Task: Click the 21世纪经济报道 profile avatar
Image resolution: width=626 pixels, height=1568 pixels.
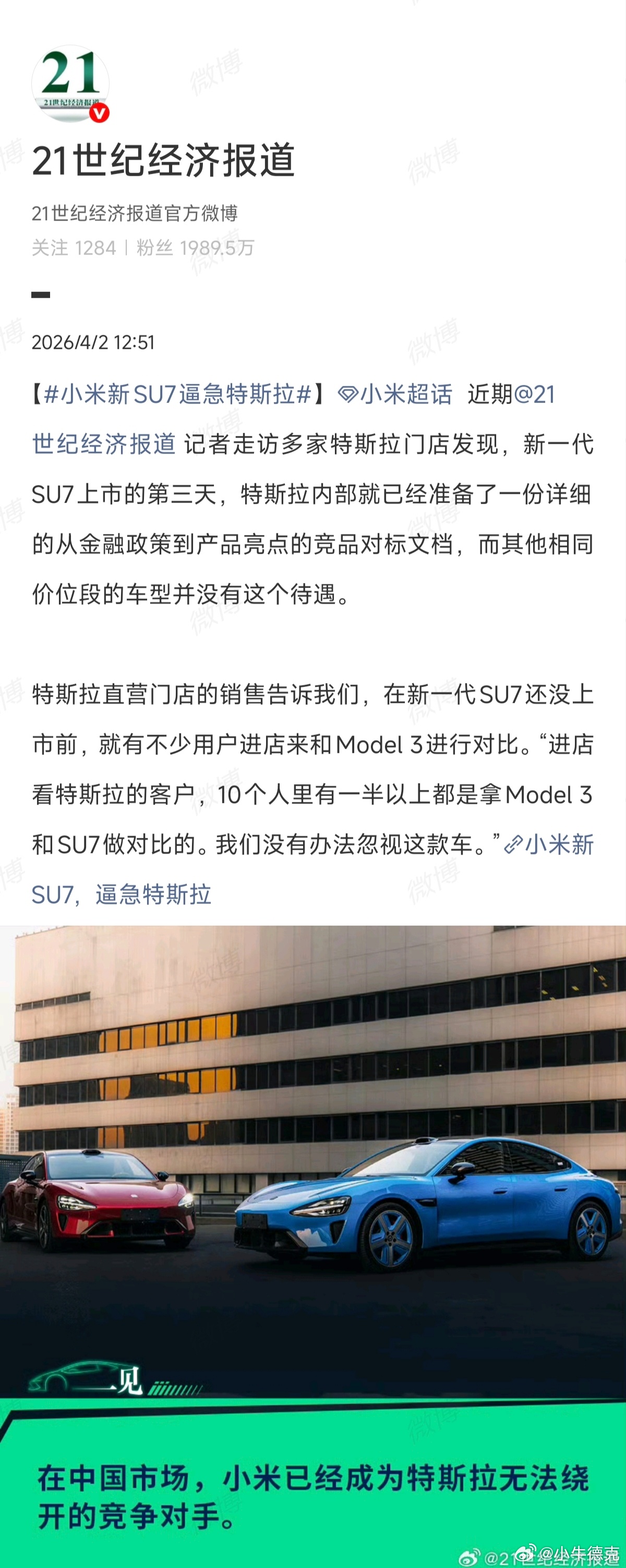Action: 72,85
